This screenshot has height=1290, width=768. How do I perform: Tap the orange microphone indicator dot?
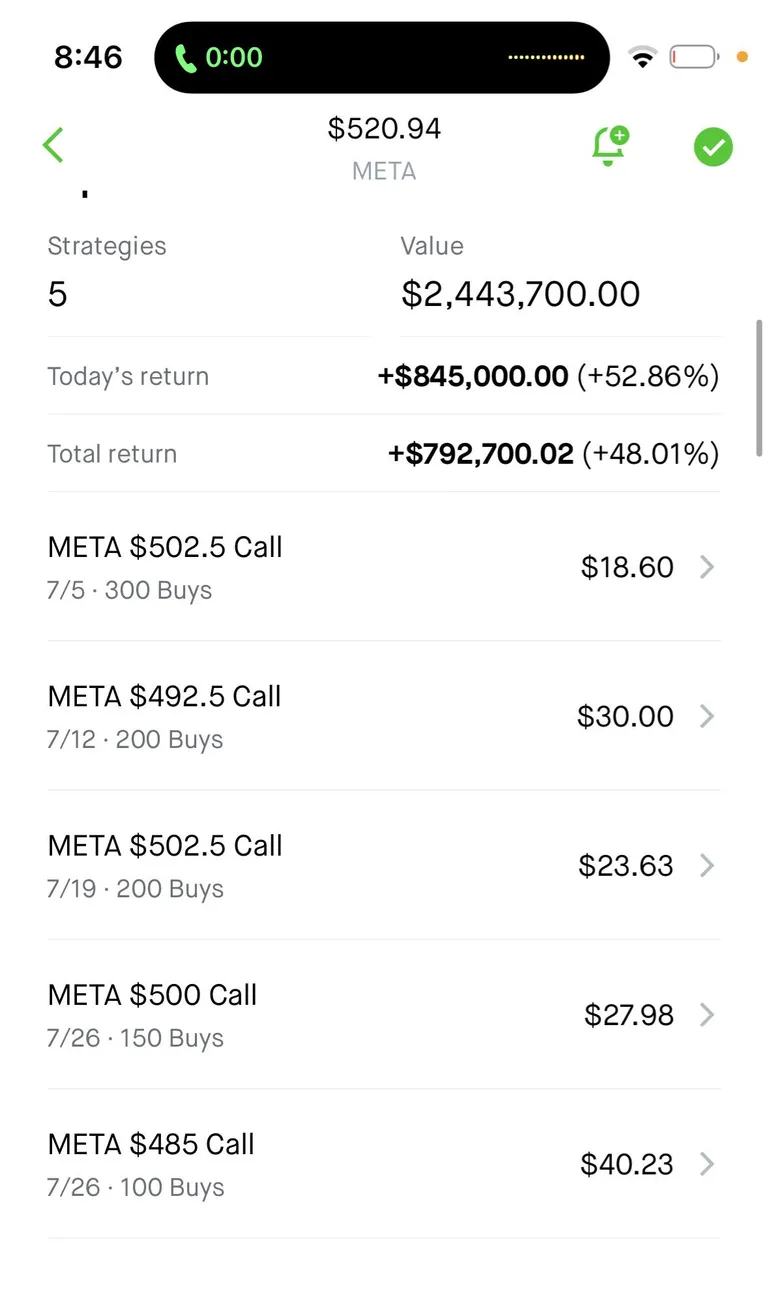[x=742, y=57]
